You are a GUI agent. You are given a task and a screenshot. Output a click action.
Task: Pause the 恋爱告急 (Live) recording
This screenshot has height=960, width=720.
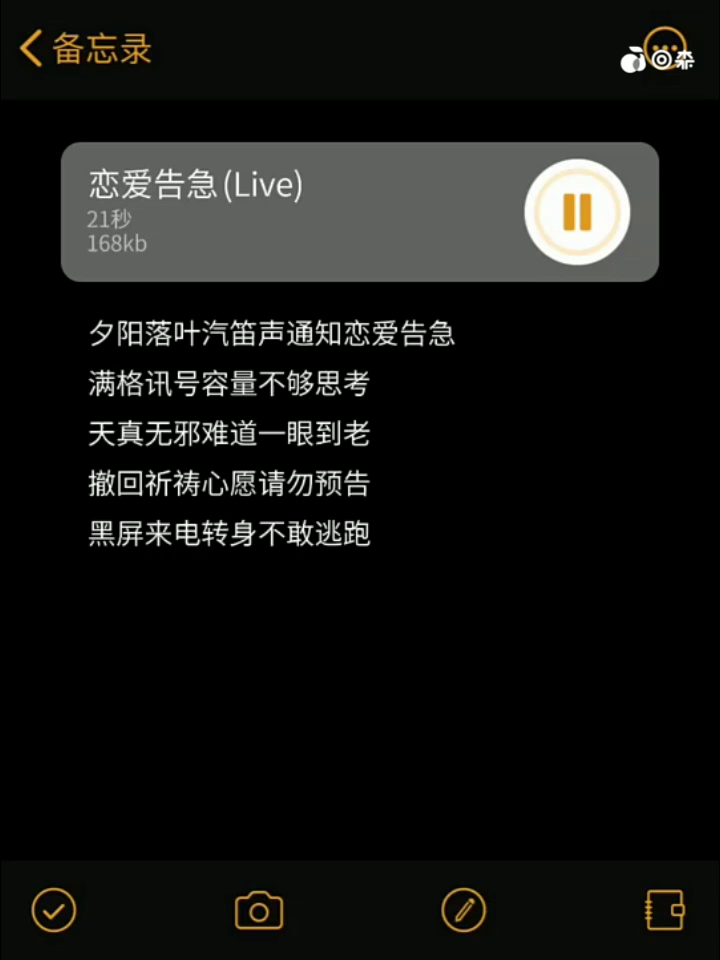pyautogui.click(x=577, y=212)
